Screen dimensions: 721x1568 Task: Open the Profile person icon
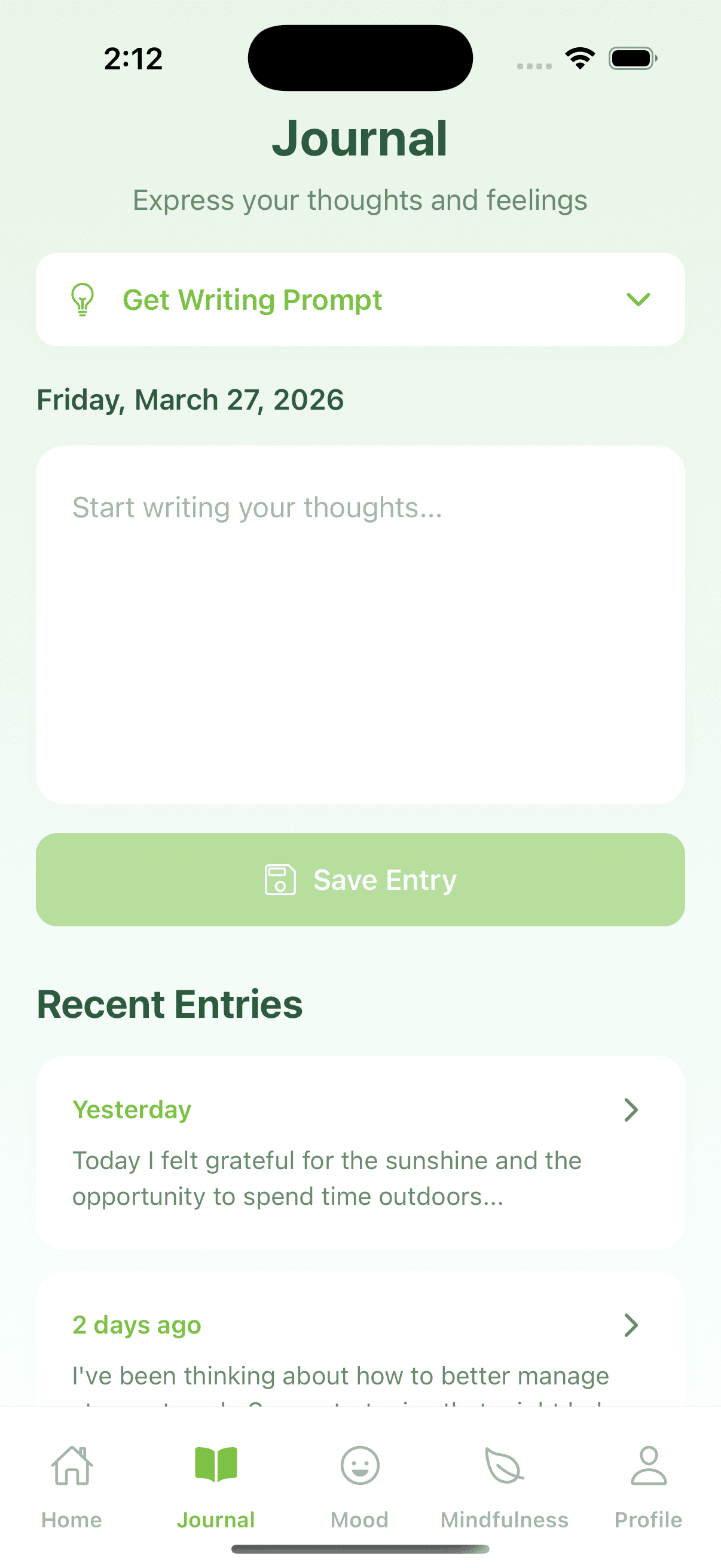[649, 1465]
